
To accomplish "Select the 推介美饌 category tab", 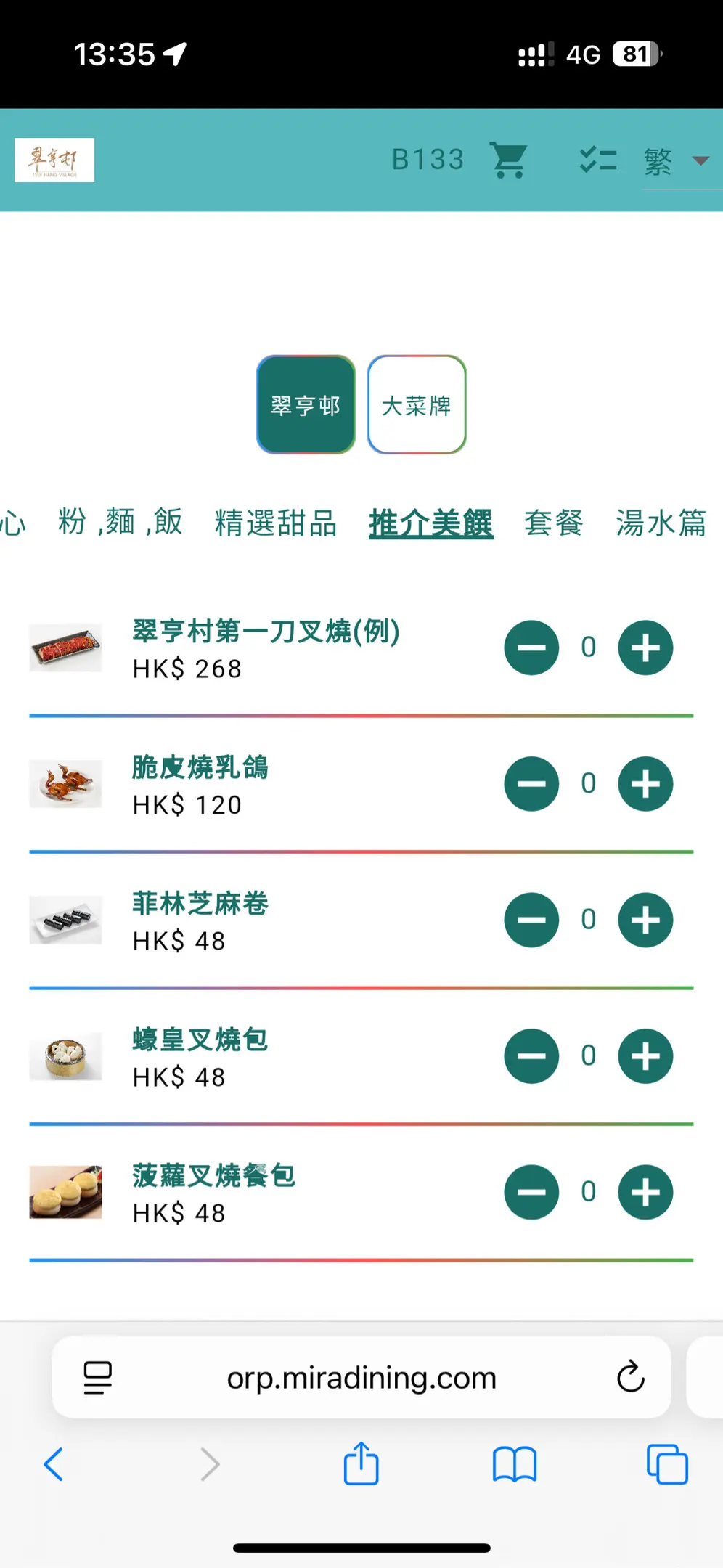I will point(431,523).
